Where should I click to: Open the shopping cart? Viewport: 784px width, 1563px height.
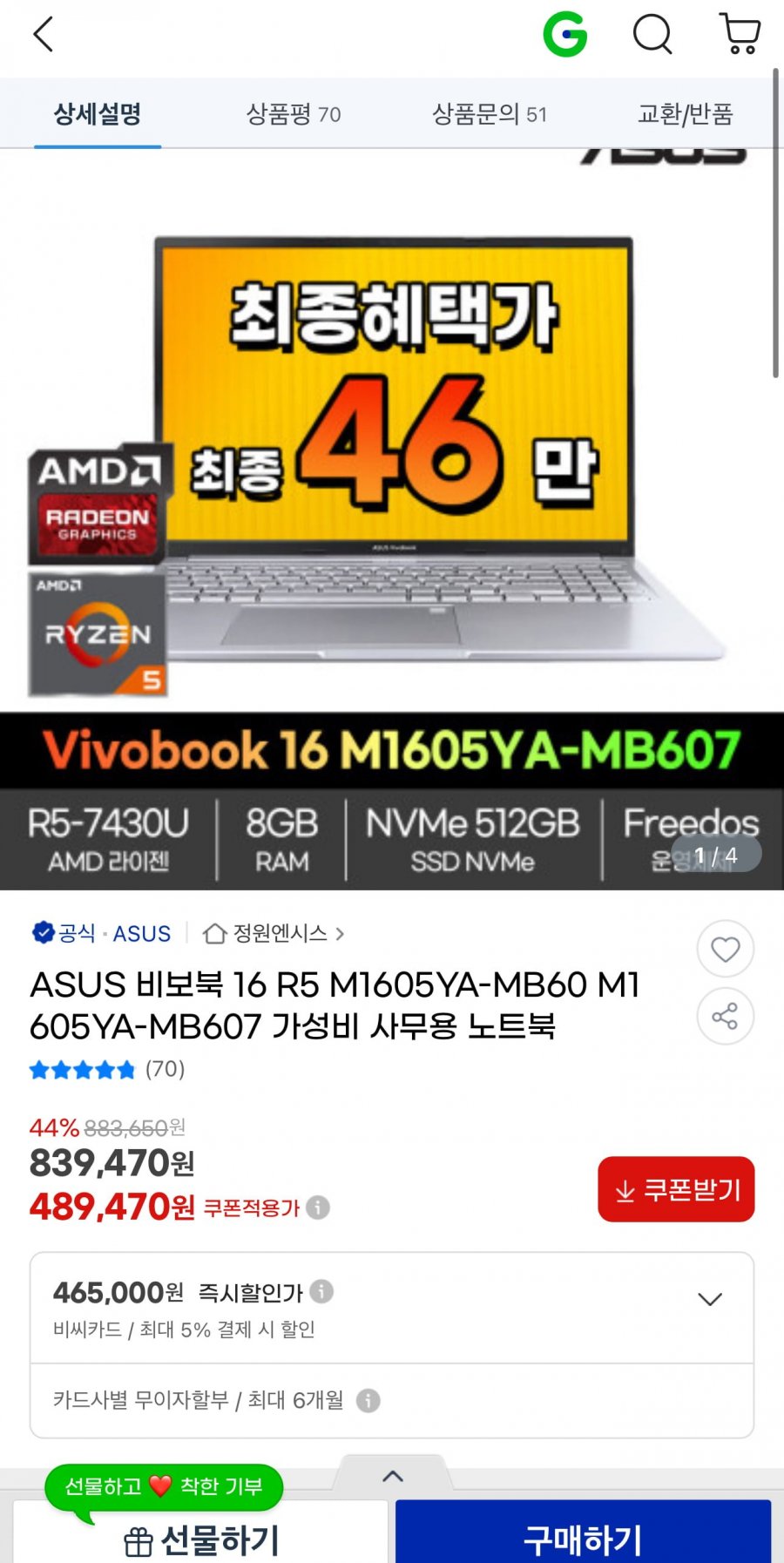(740, 36)
